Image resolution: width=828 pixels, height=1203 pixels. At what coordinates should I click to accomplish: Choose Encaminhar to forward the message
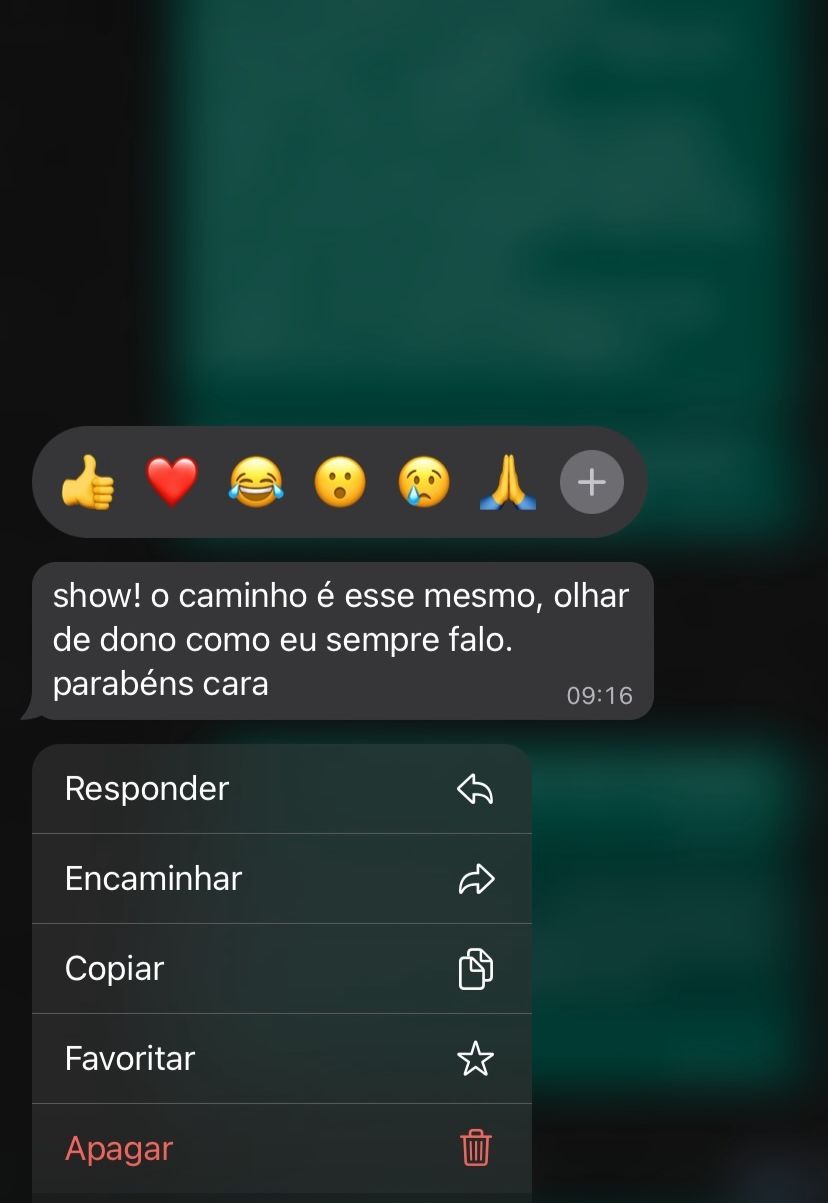point(281,879)
